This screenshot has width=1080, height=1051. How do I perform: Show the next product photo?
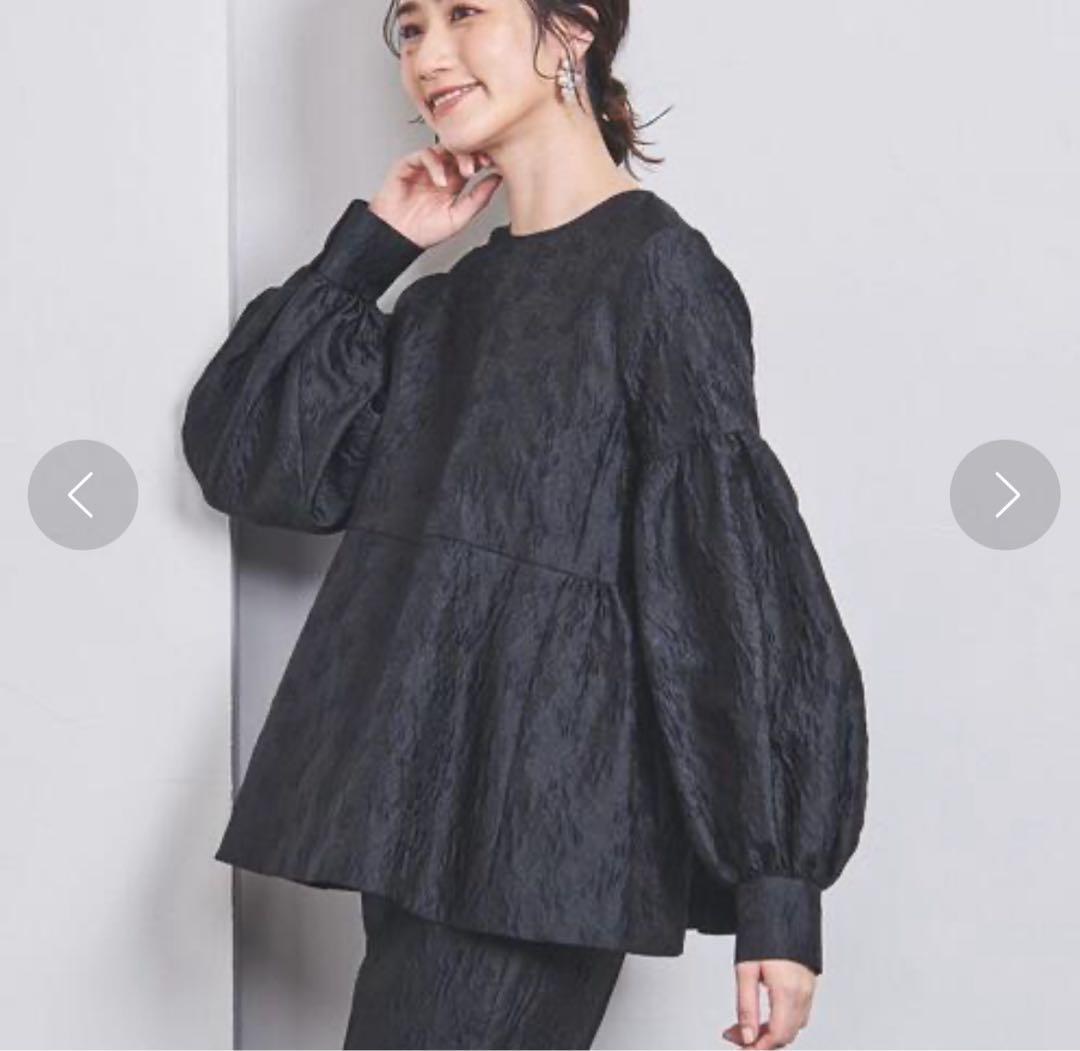pos(1004,495)
